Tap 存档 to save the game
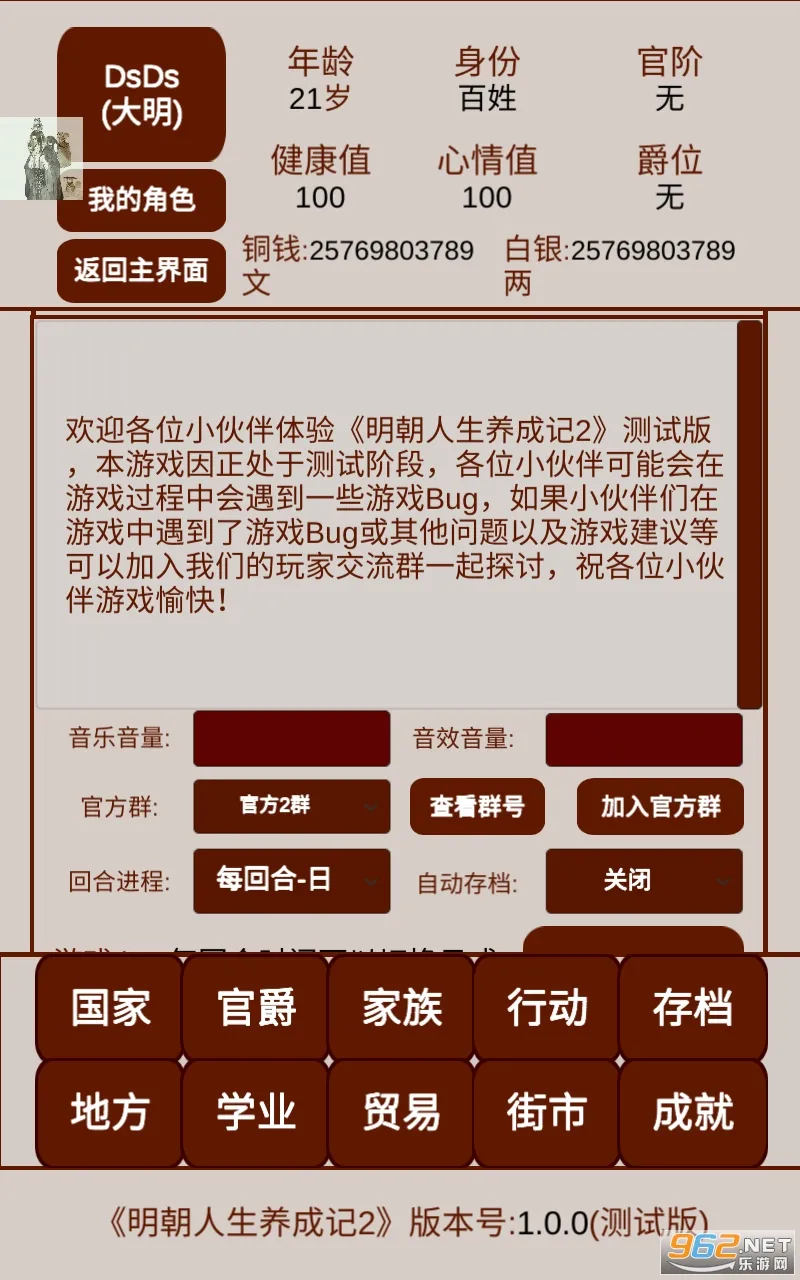The height and width of the screenshot is (1280, 800). click(693, 1008)
